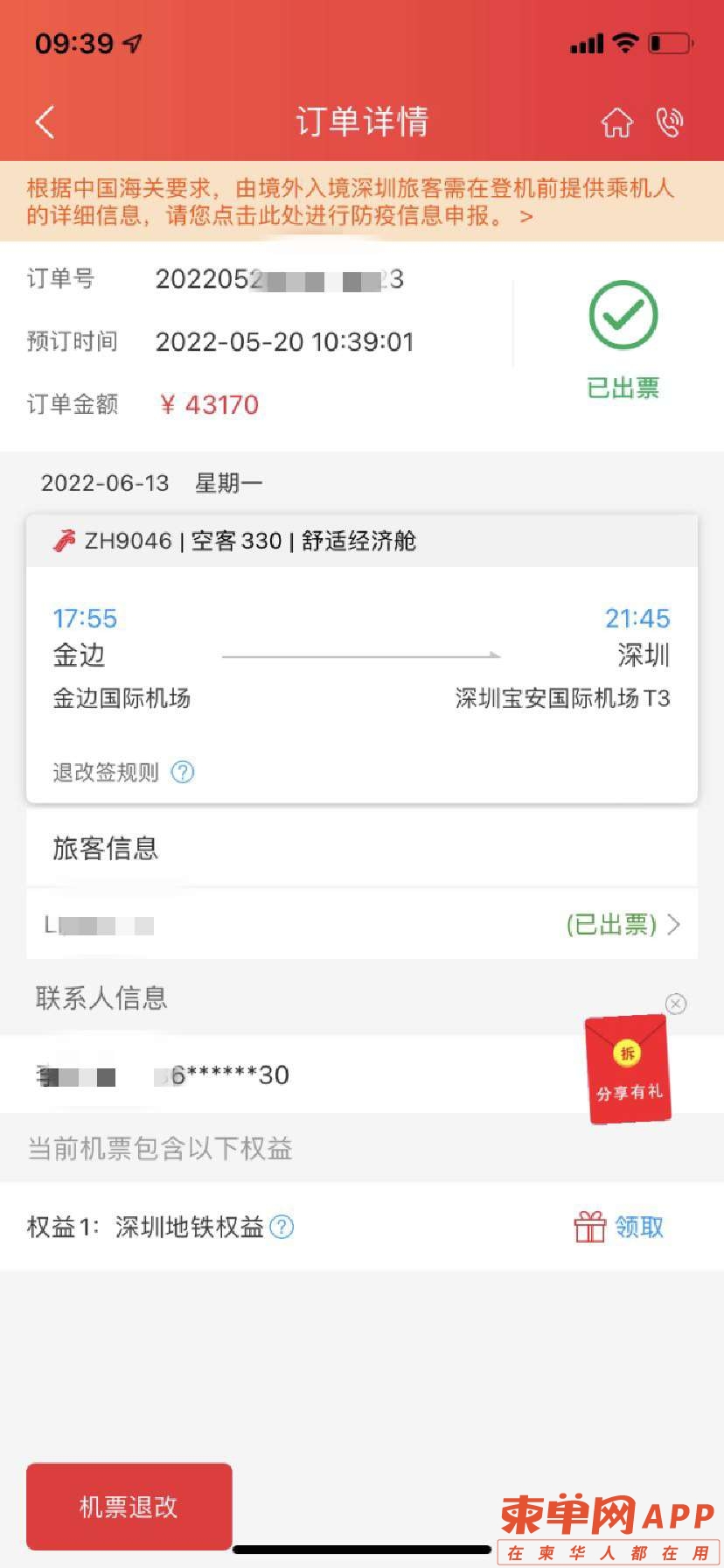
Task: Go back from the order details
Action: tap(45, 122)
